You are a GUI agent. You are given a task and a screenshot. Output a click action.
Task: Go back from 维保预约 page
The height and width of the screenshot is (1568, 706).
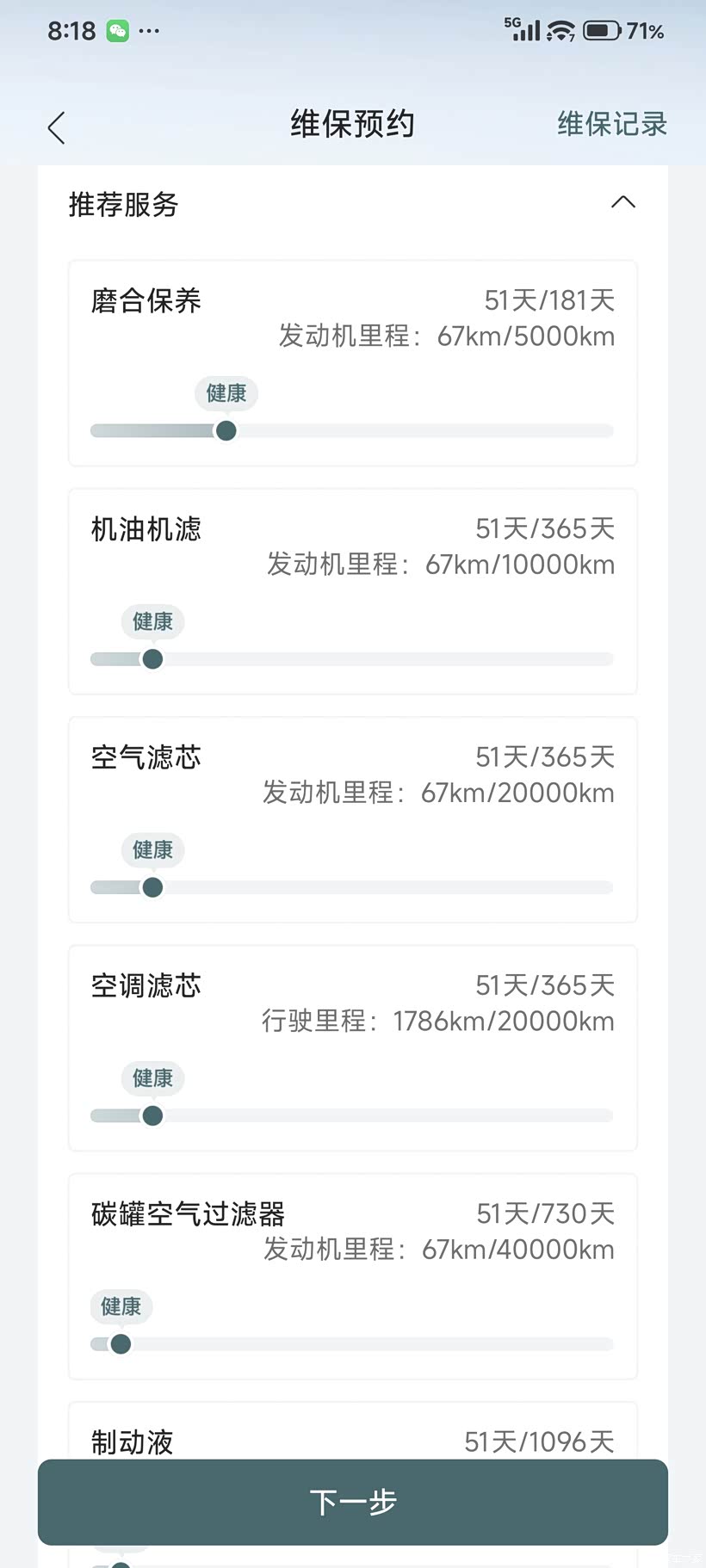click(57, 128)
